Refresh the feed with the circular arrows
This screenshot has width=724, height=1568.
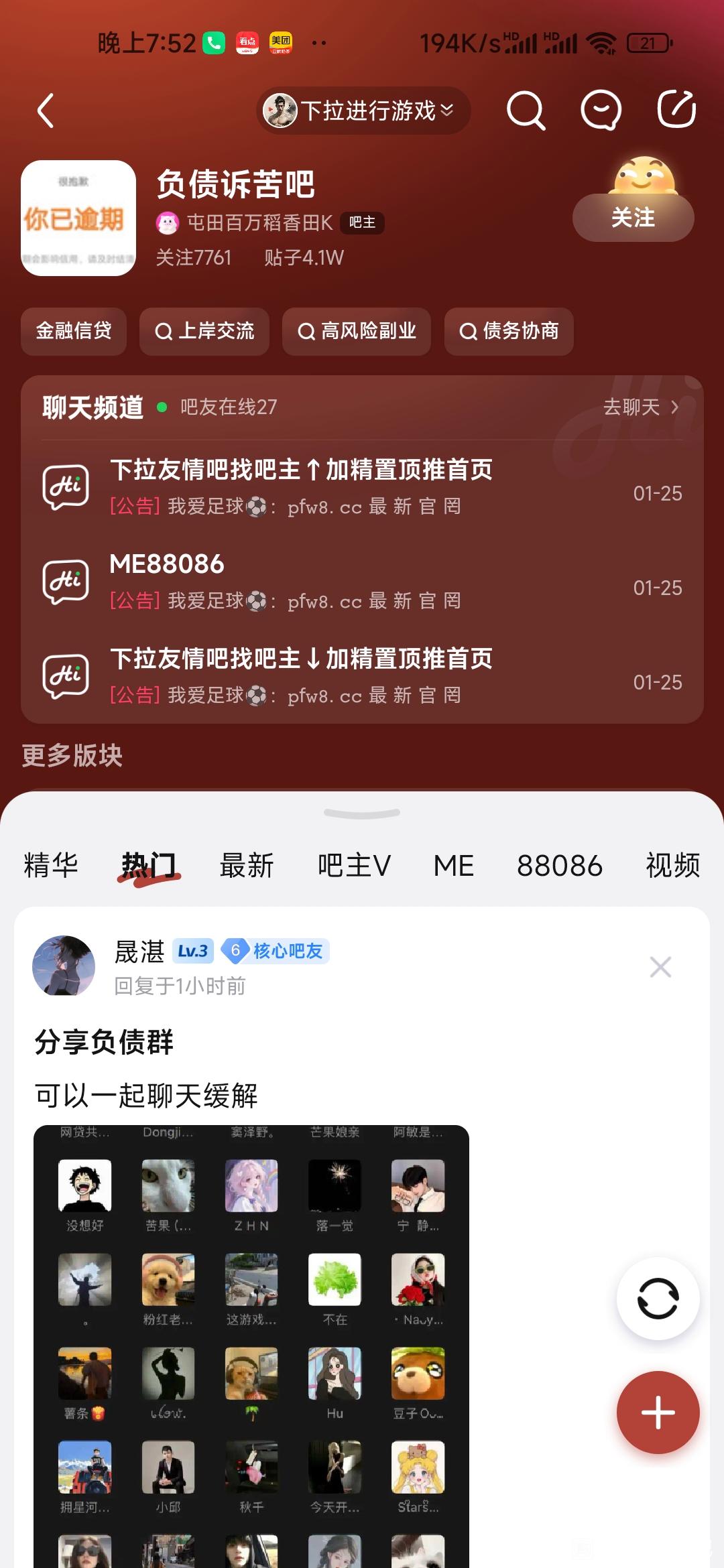coord(658,1299)
